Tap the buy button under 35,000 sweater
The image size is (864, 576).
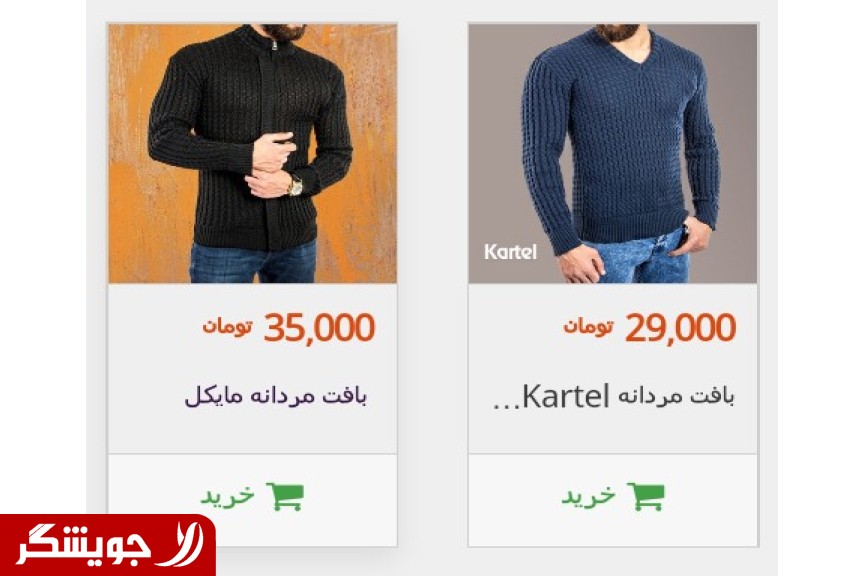click(252, 497)
